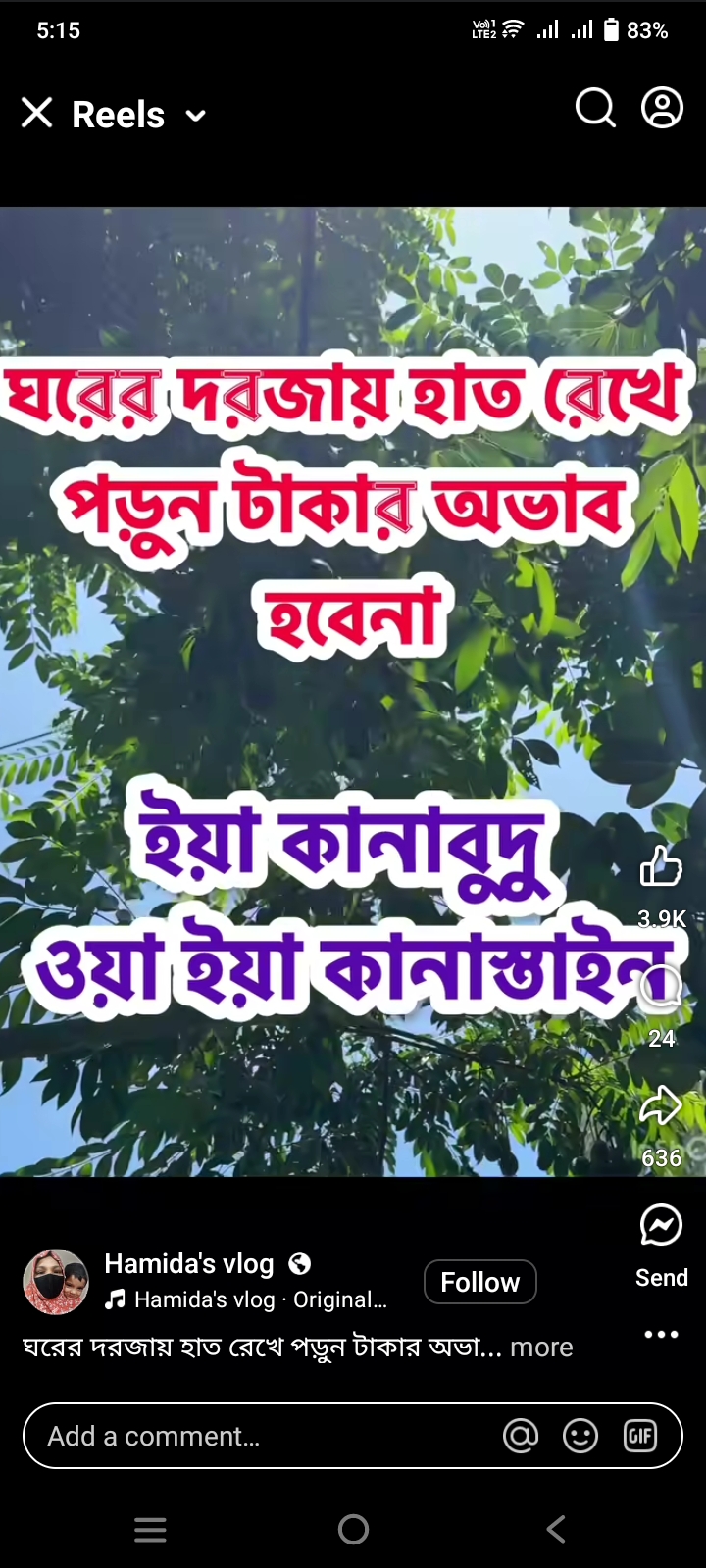This screenshot has height=1568, width=706.
Task: Open the three-dot options menu
Action: coord(661,1335)
